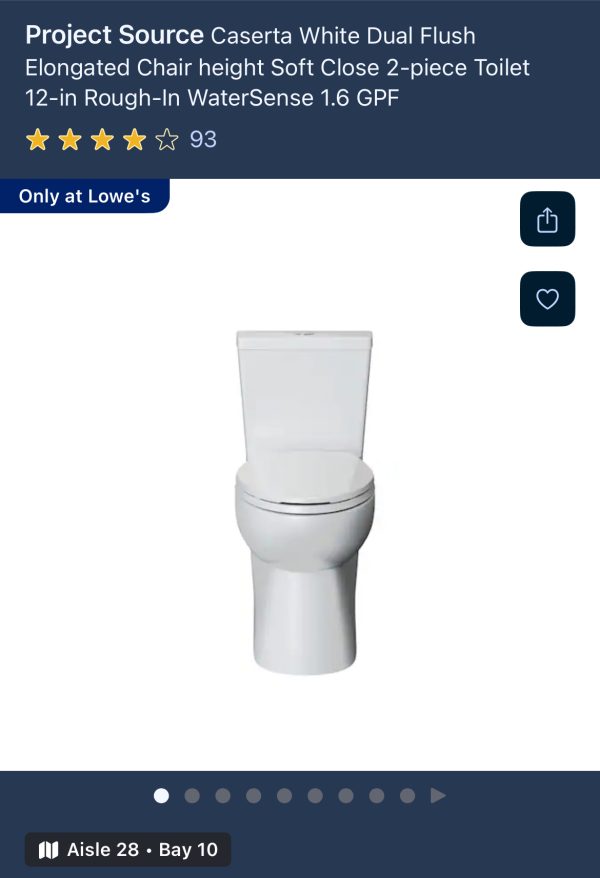This screenshot has width=600, height=878.
Task: Play the product video in carousel
Action: tap(438, 796)
